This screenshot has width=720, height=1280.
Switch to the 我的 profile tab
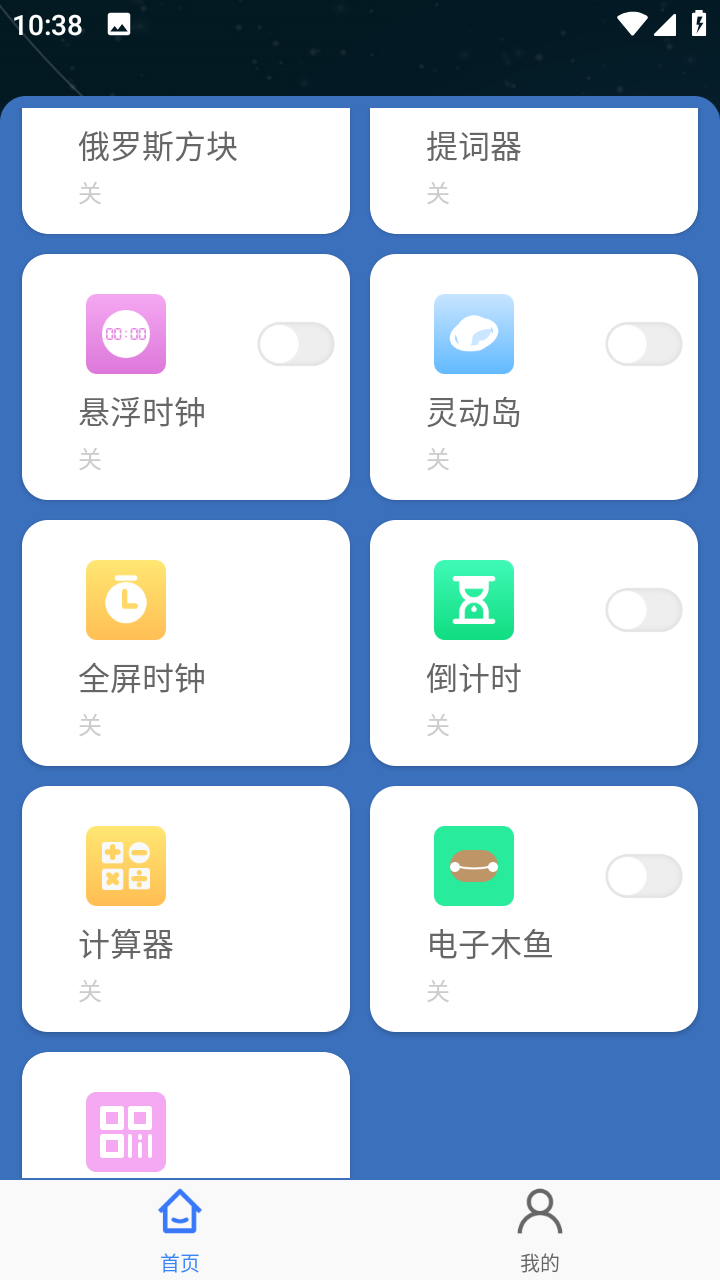click(540, 1225)
